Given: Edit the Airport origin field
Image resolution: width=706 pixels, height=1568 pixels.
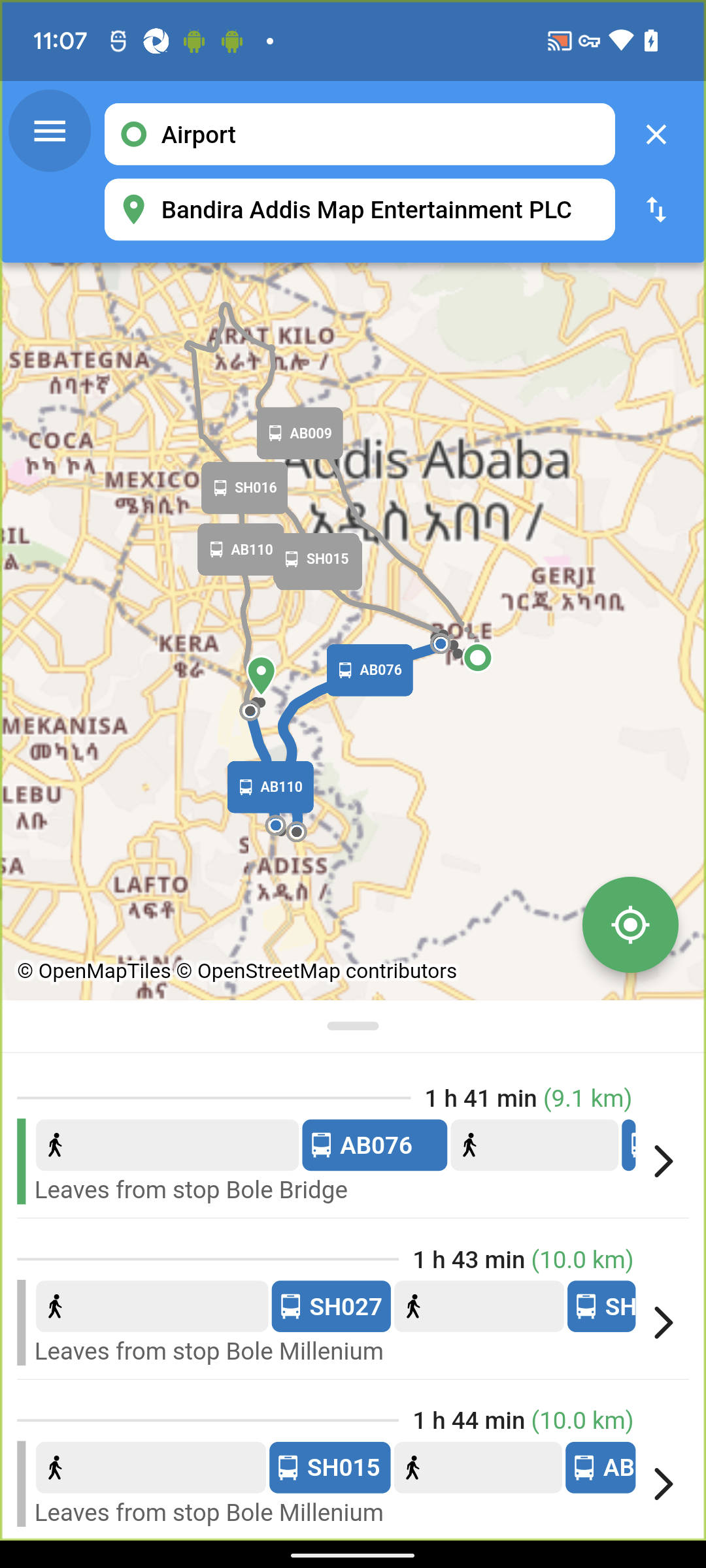Looking at the screenshot, I should pos(360,135).
